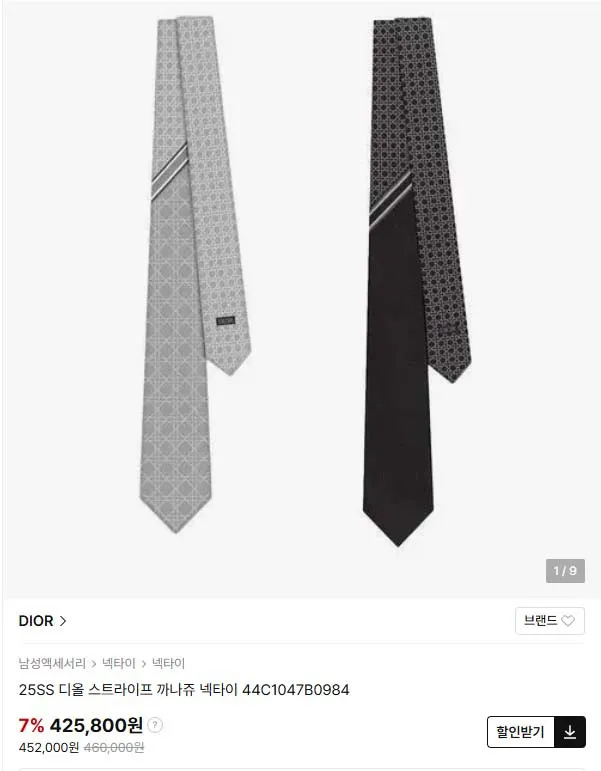Tap the 할인받기 discount button
Screen dimensions: 601x771
tap(519, 732)
